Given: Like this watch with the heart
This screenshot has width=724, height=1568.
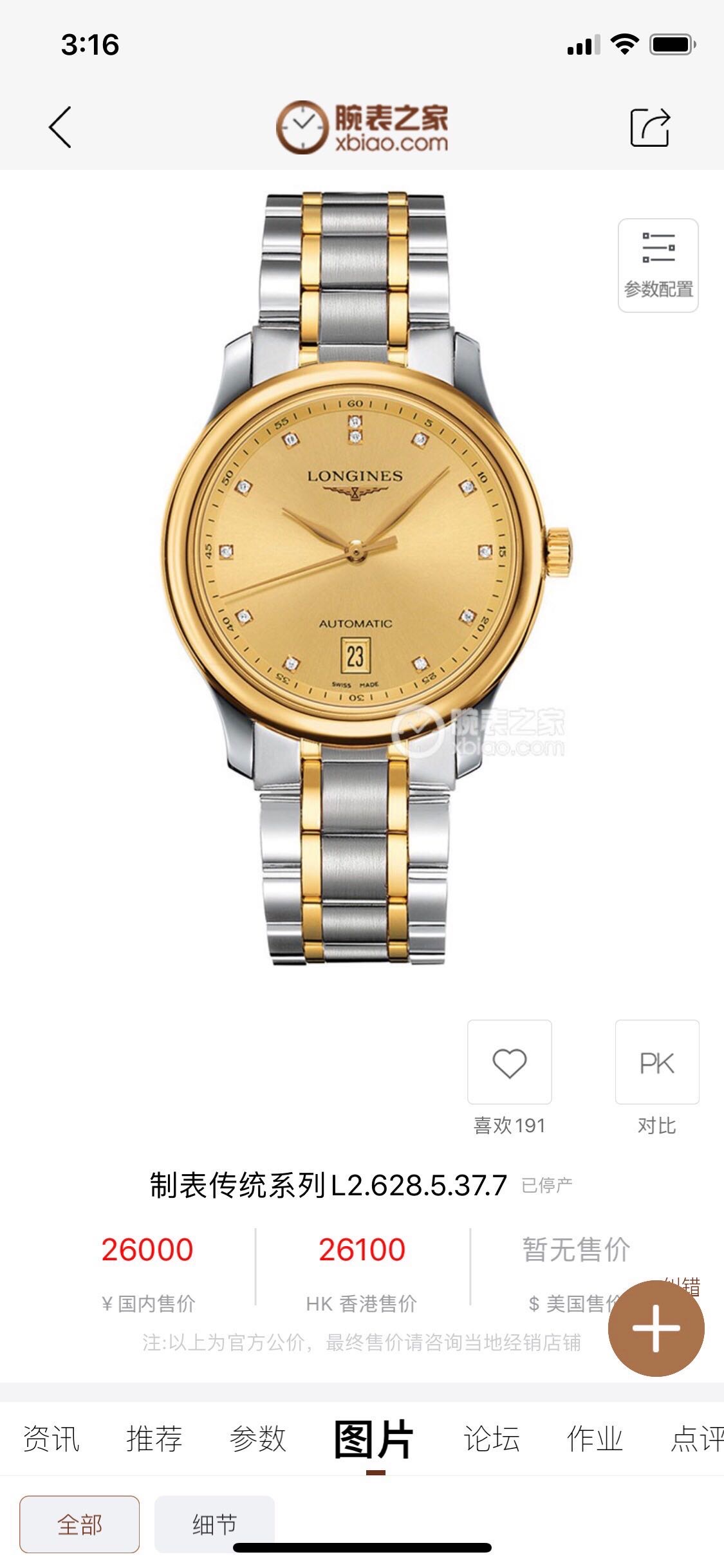Looking at the screenshot, I should coord(509,1063).
